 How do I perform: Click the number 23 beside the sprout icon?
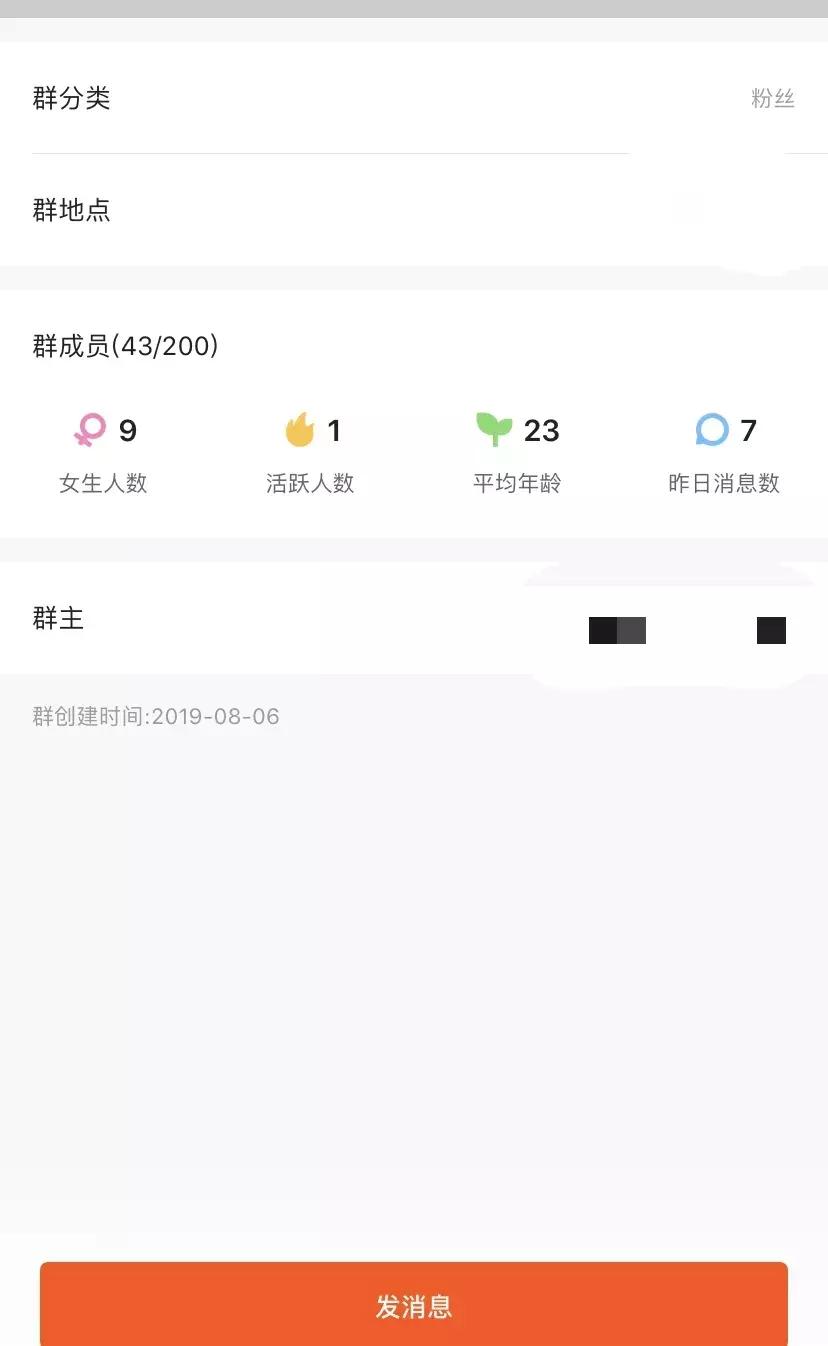(542, 431)
